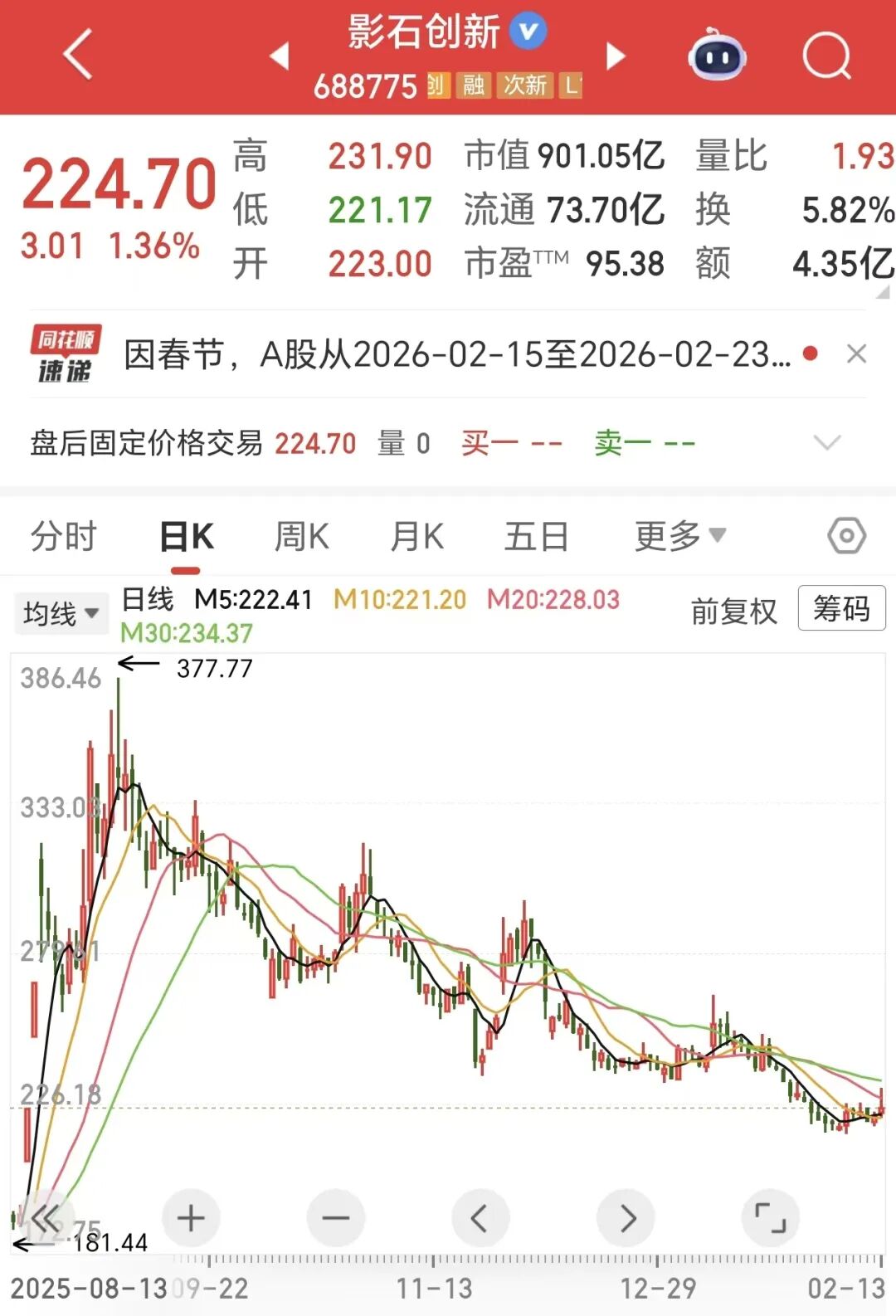Expand the 更多 chart type menu

click(678, 535)
